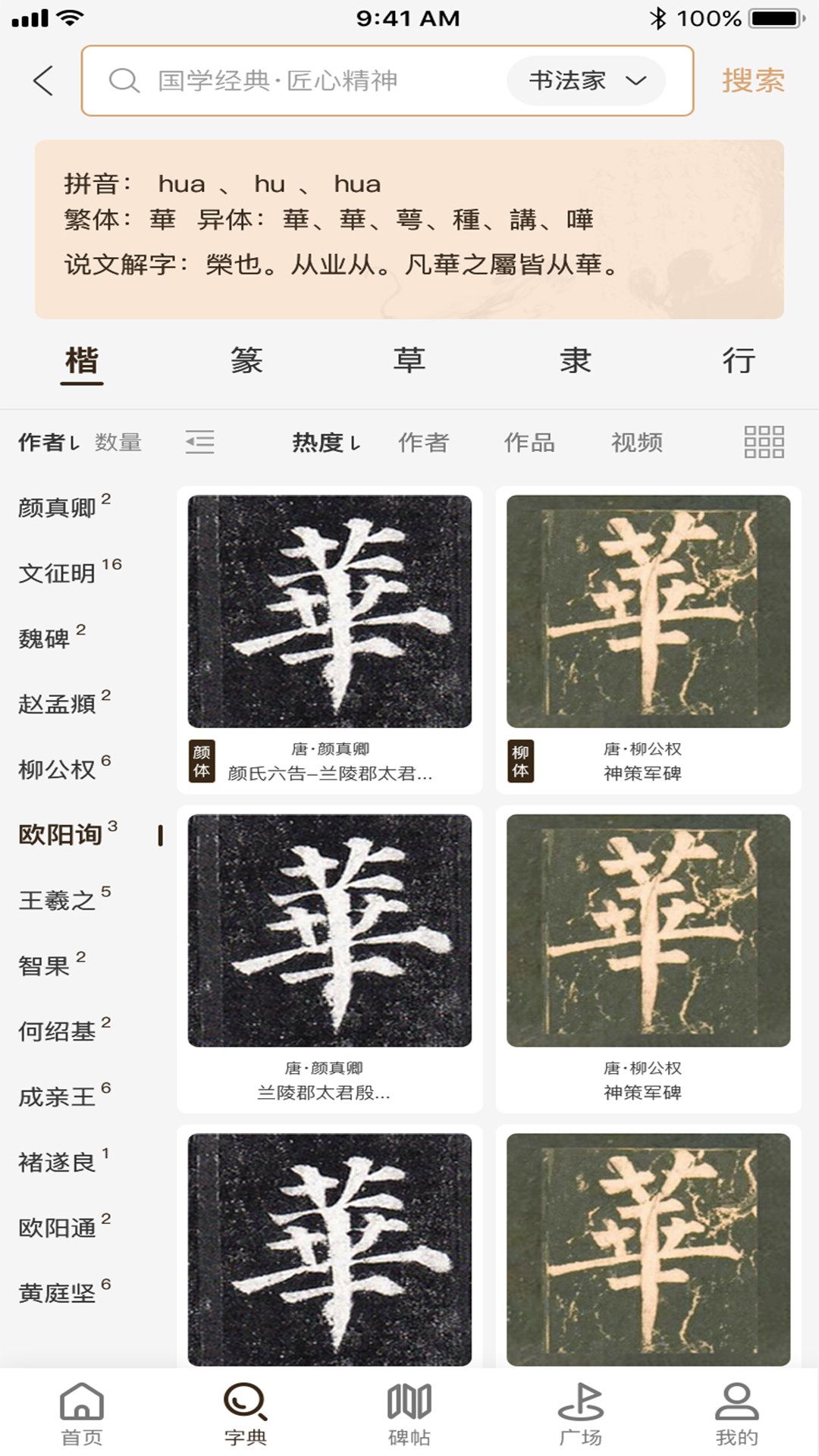Collapse the author sidebar icon

pos(200,442)
